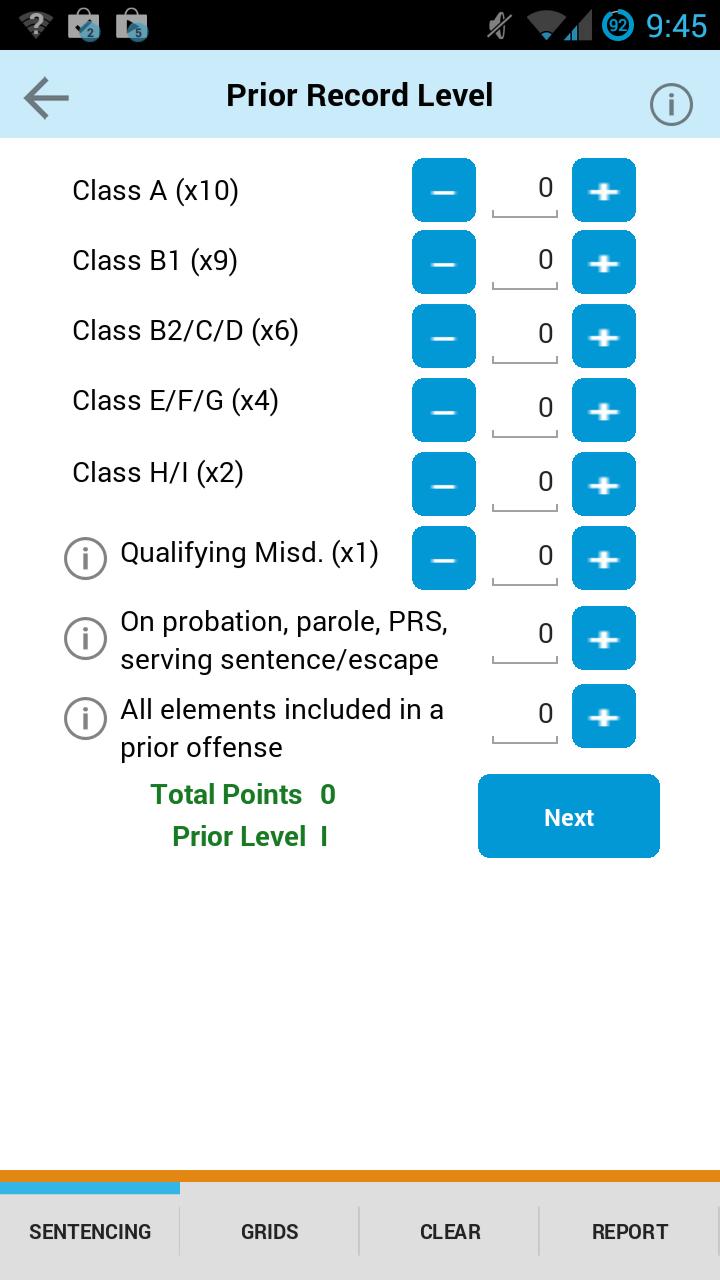
Task: Raise the Class E/F/G count
Action: pyautogui.click(x=603, y=410)
